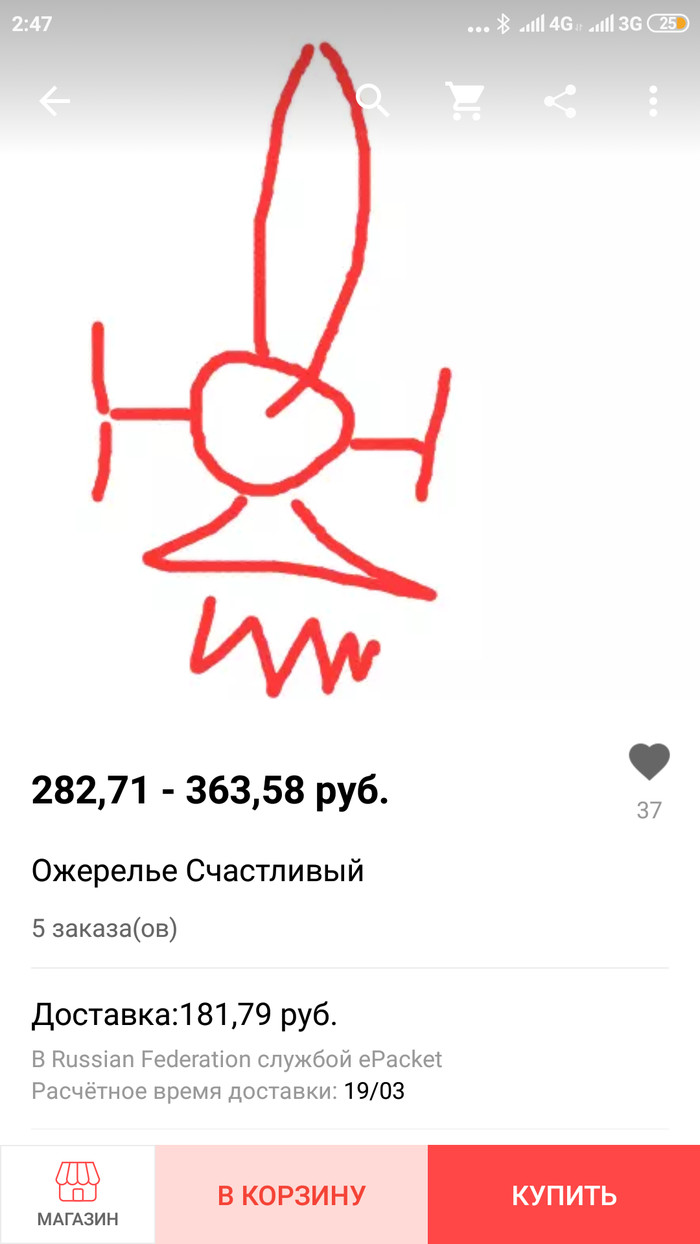The width and height of the screenshot is (700, 1244).
Task: Open the Доставка shipping details row
Action: (349, 1048)
